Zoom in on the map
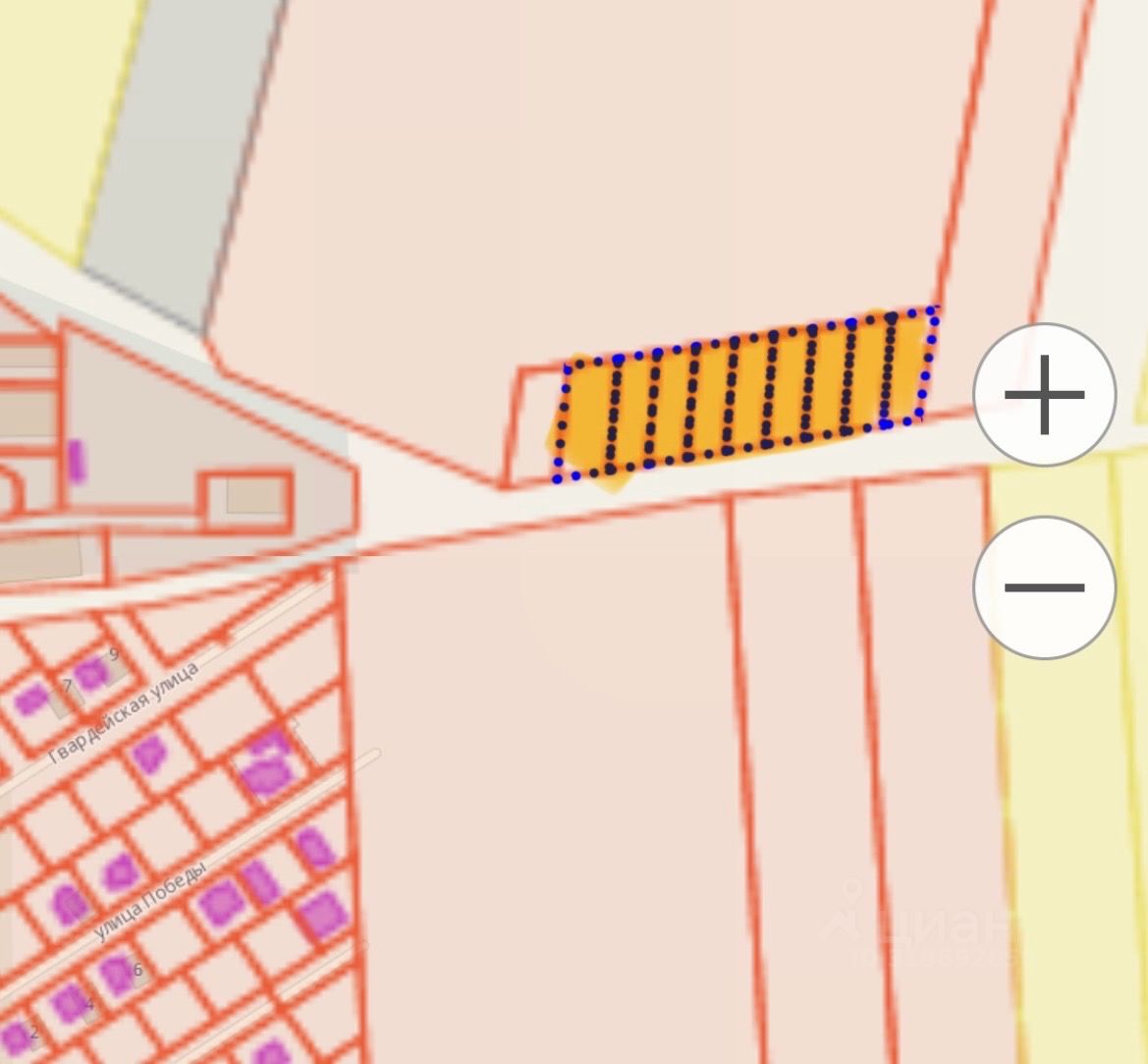Screen dimensions: 1148x1064 tap(1044, 394)
